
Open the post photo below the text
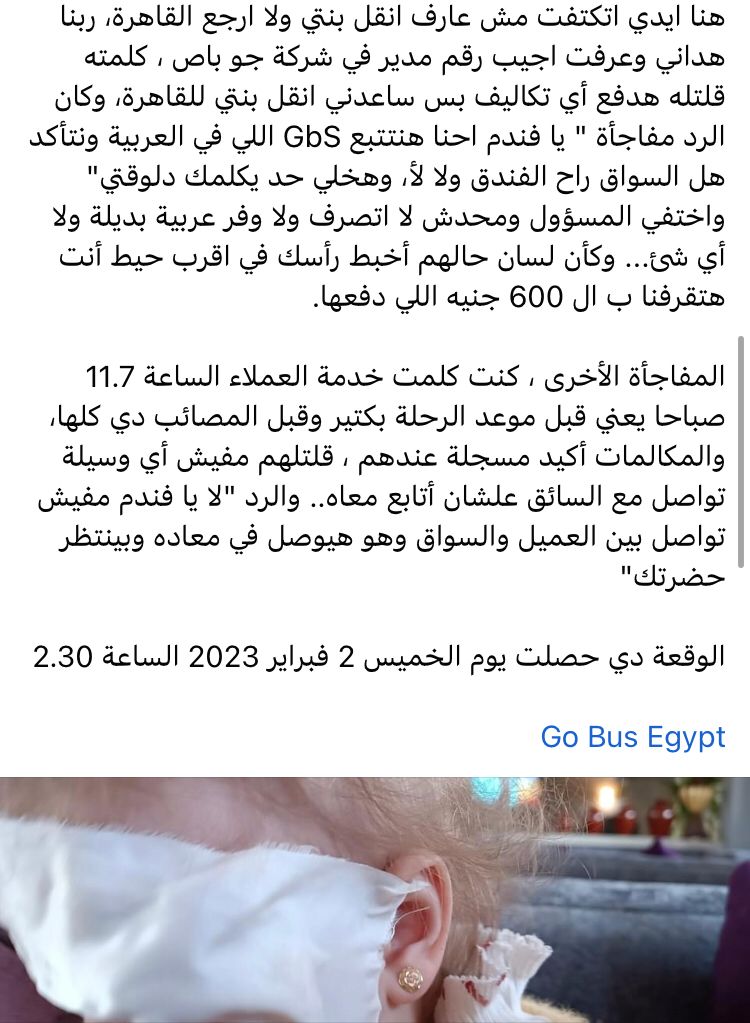(375, 900)
